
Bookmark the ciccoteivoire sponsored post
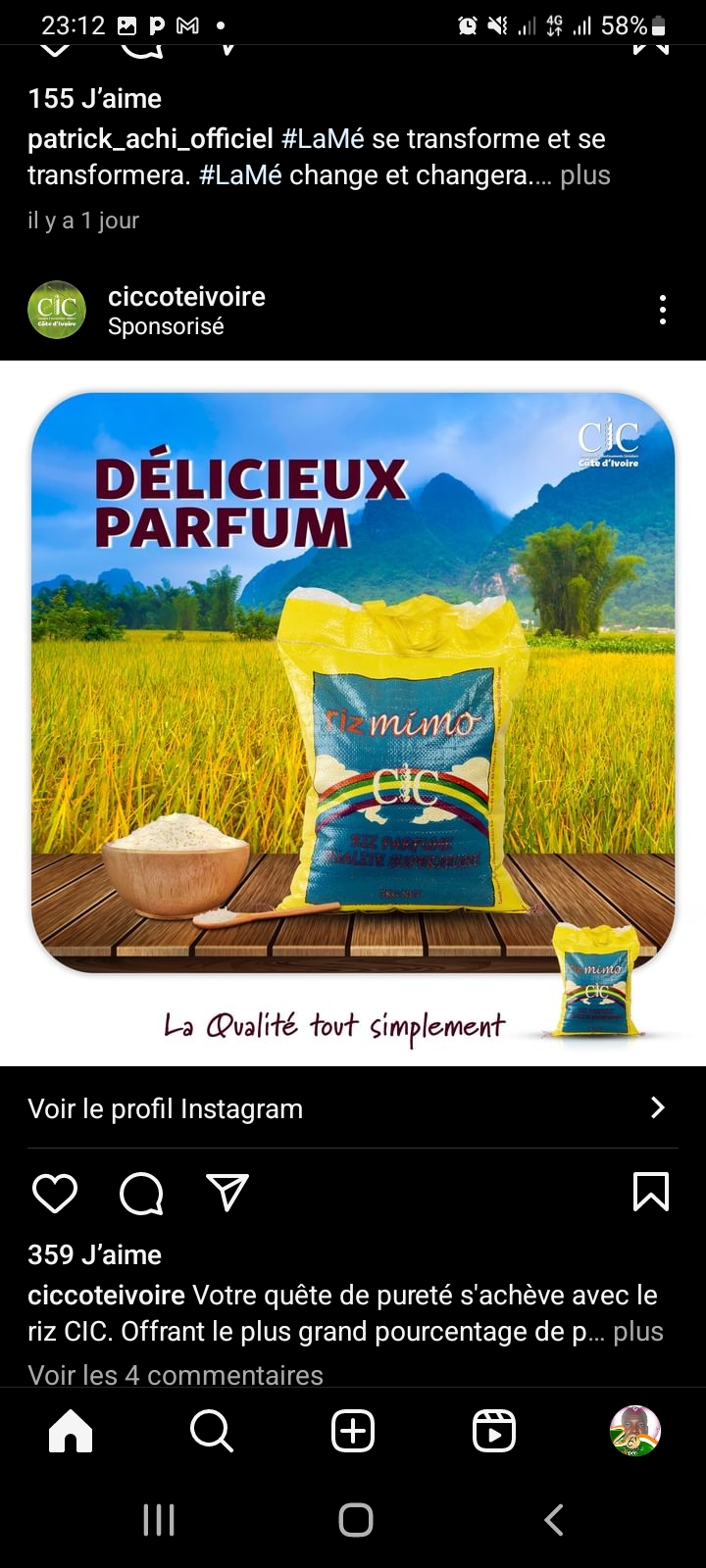point(651,1193)
